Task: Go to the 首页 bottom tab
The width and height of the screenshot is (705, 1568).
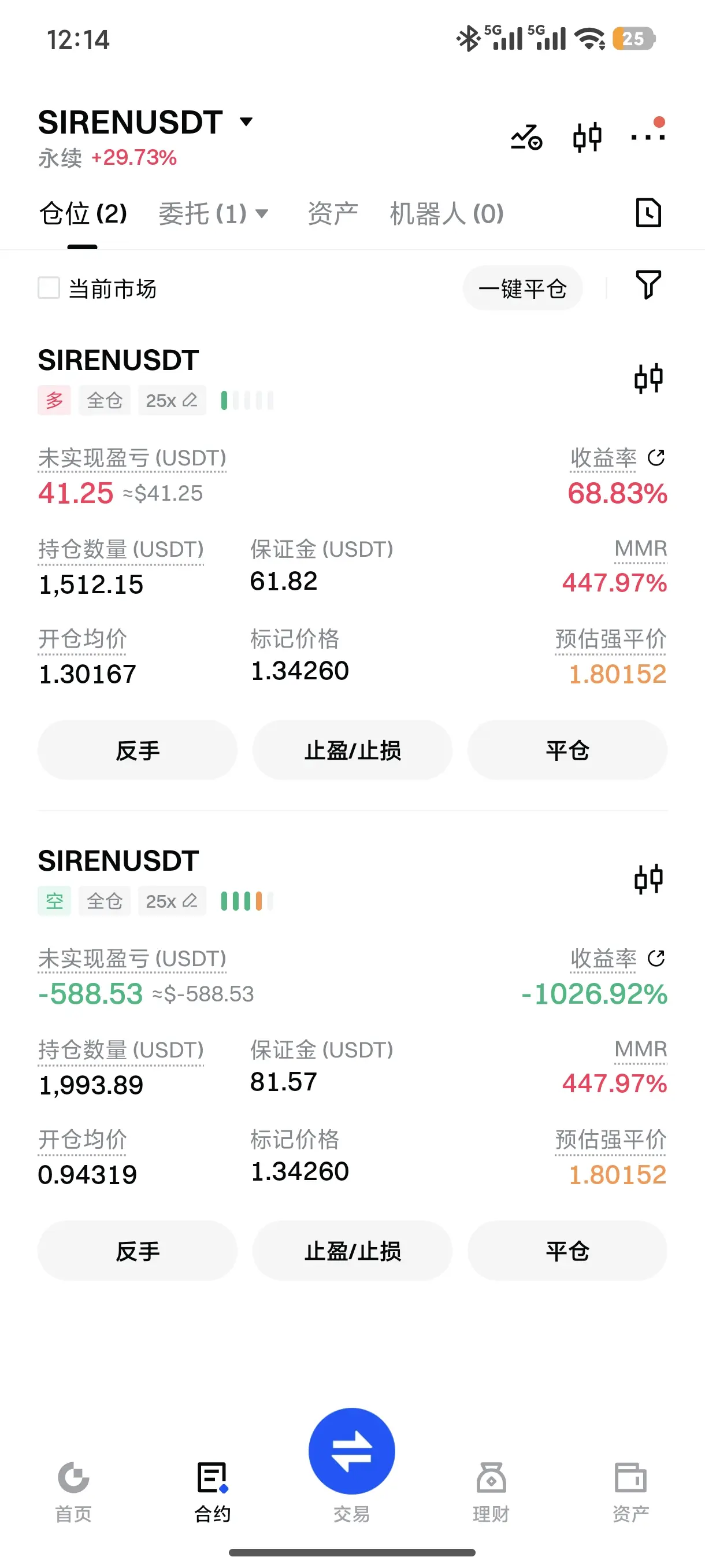Action: pos(73,1492)
